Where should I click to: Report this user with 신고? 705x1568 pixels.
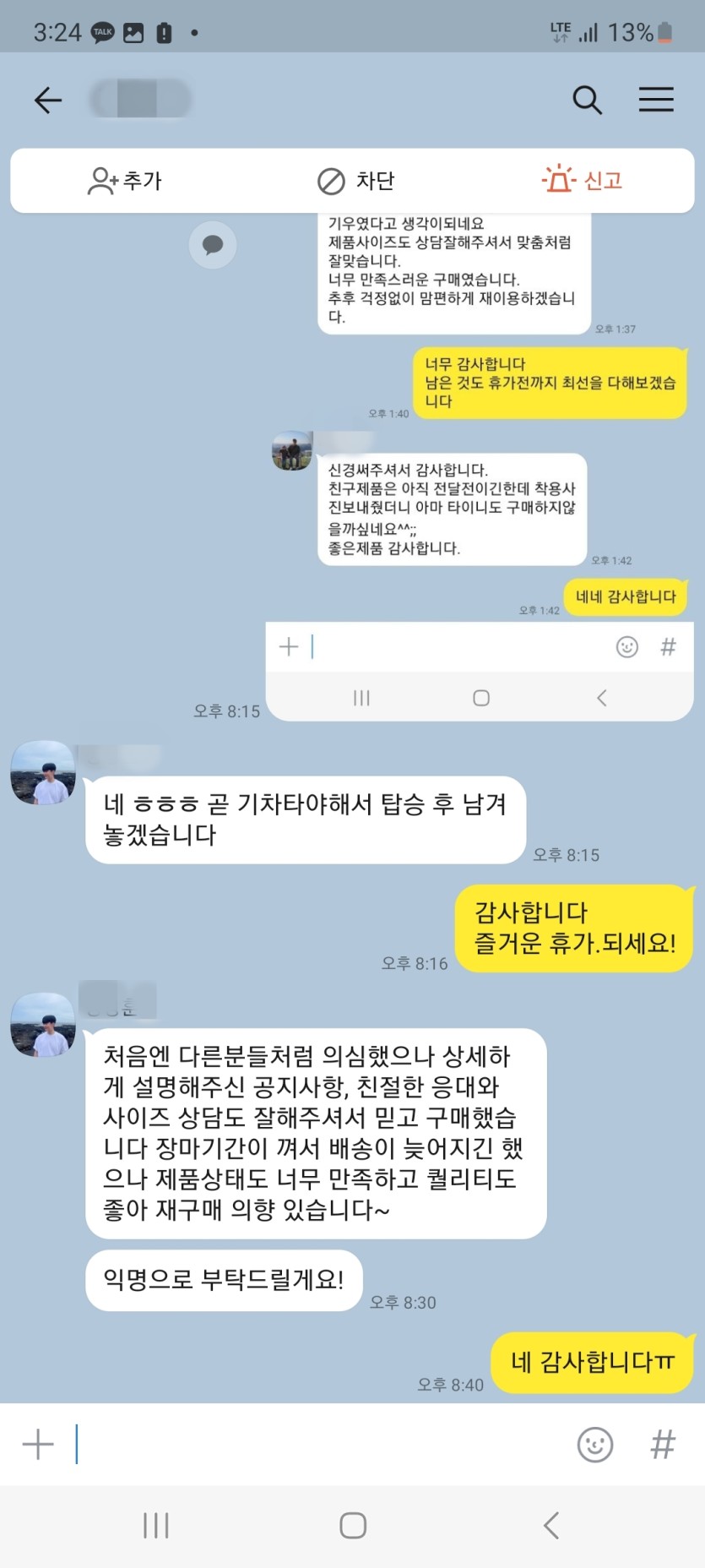pos(582,181)
